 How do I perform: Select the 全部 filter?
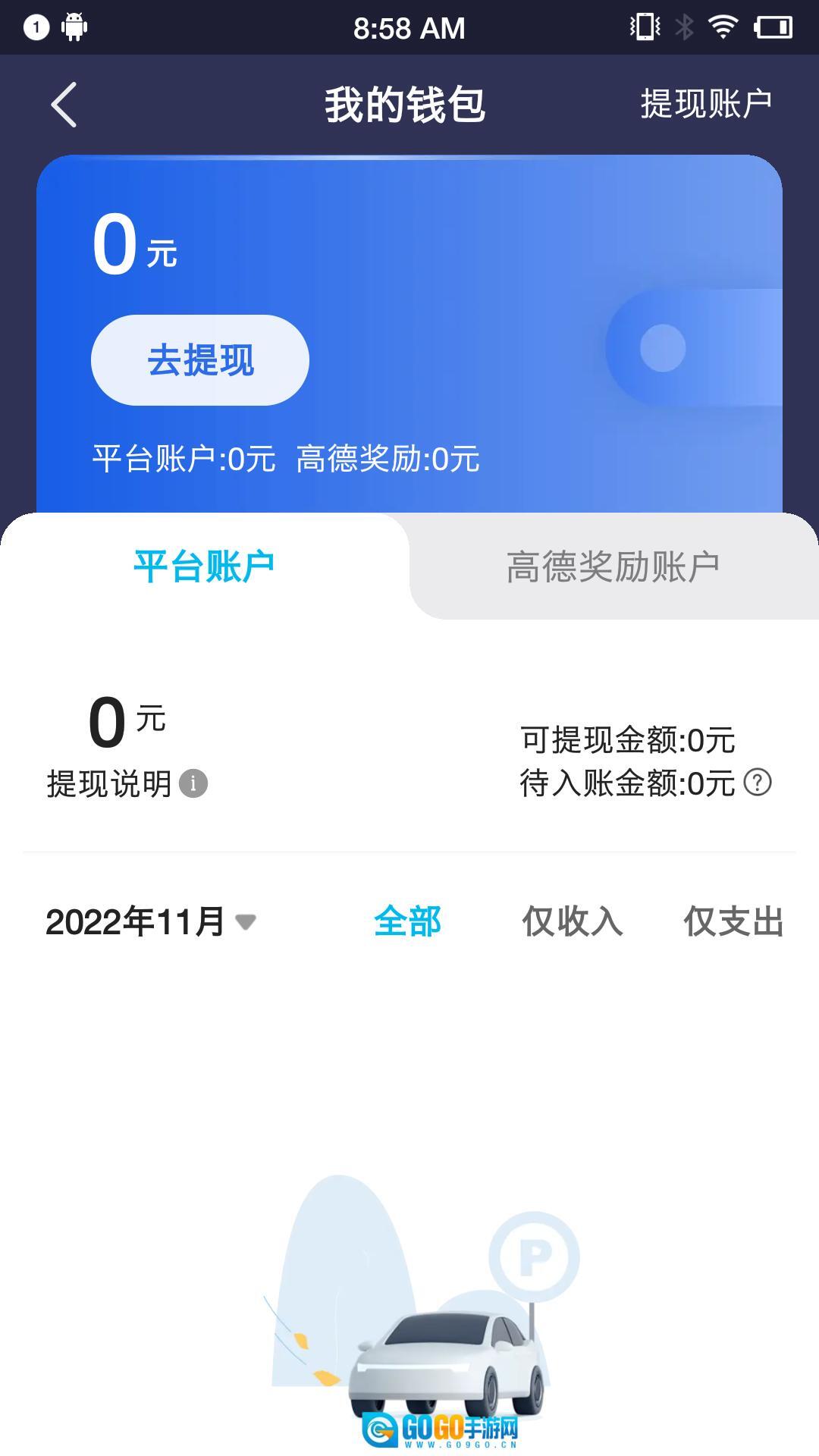(407, 922)
